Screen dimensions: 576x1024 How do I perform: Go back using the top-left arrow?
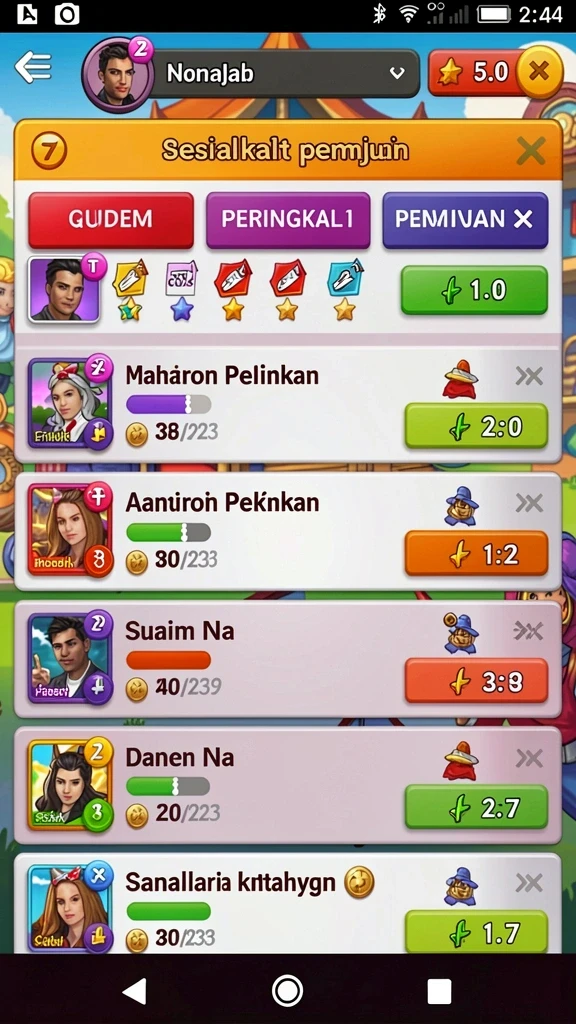coord(33,68)
